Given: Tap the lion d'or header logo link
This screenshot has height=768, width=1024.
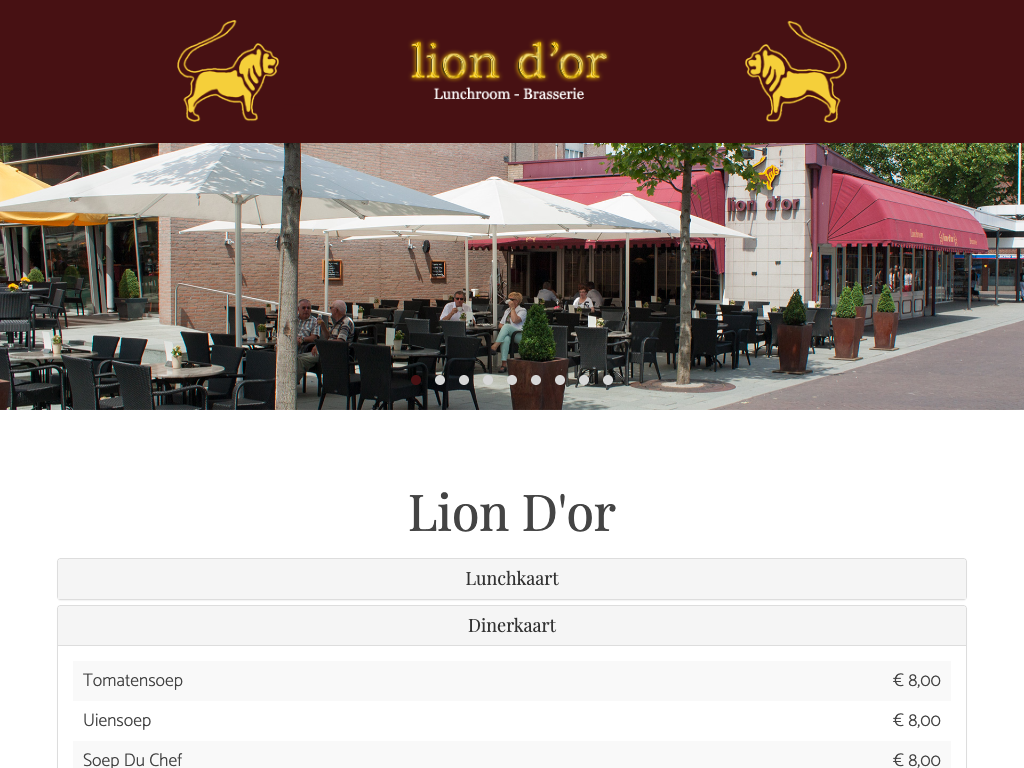Looking at the screenshot, I should click(509, 70).
